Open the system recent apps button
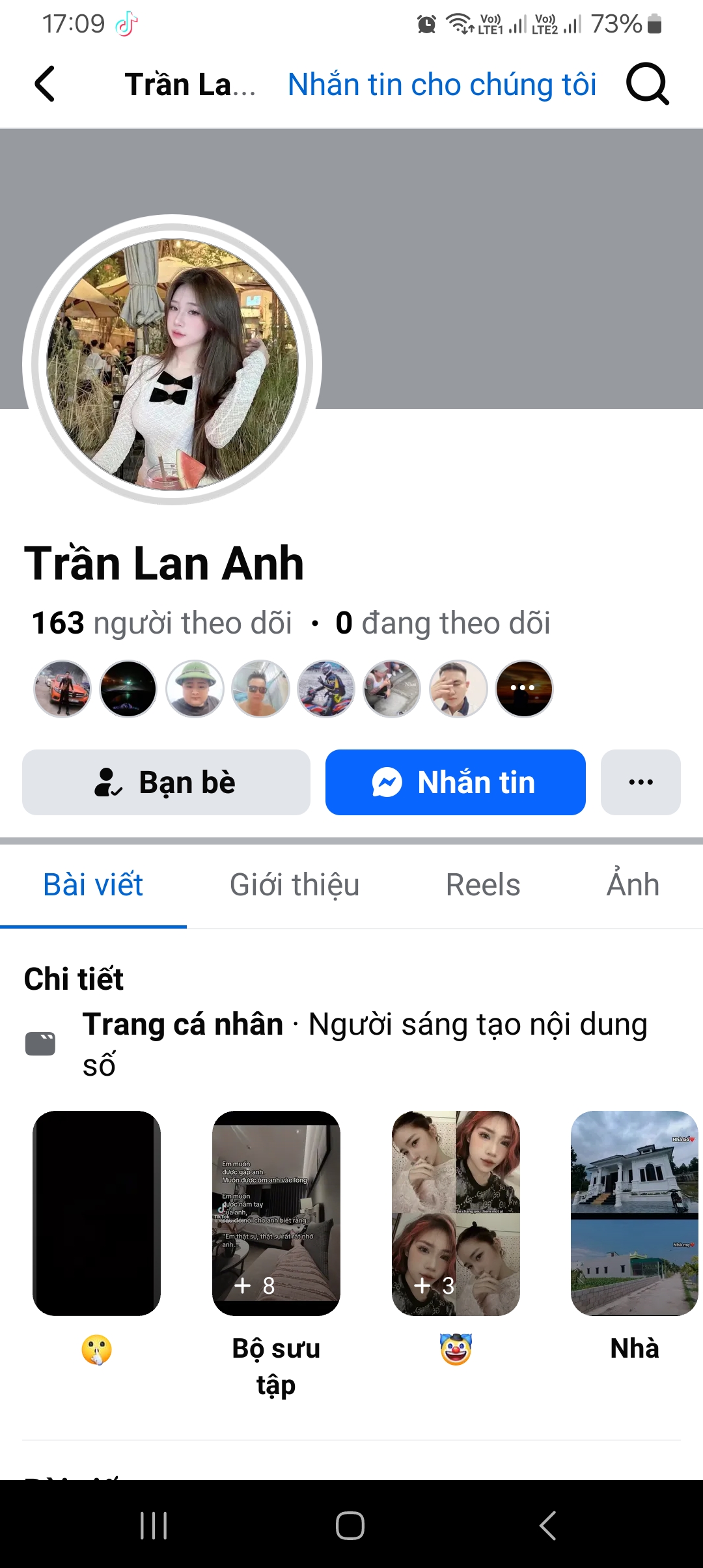The width and height of the screenshot is (703, 1568). (x=154, y=1525)
